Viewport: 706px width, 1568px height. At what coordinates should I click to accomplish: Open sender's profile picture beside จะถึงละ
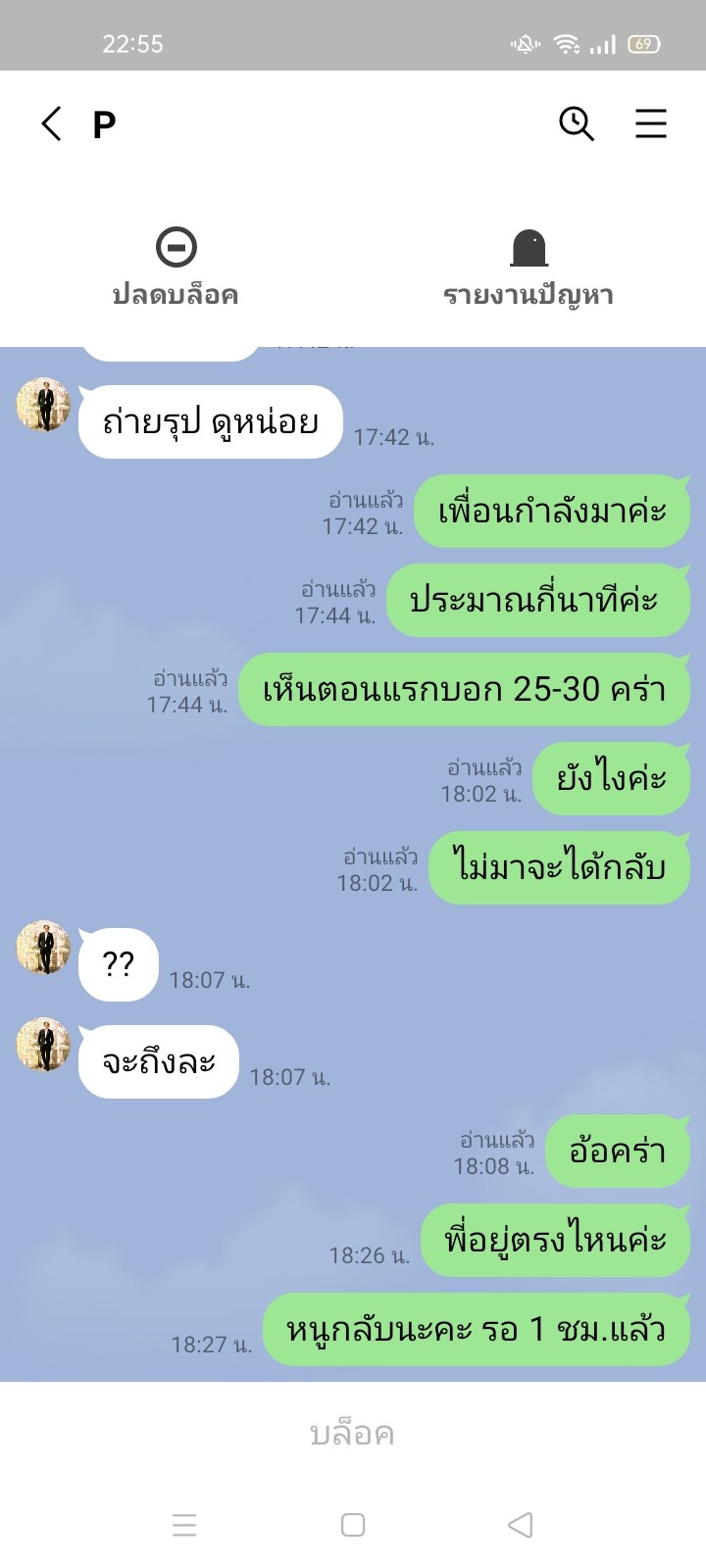tap(44, 1044)
